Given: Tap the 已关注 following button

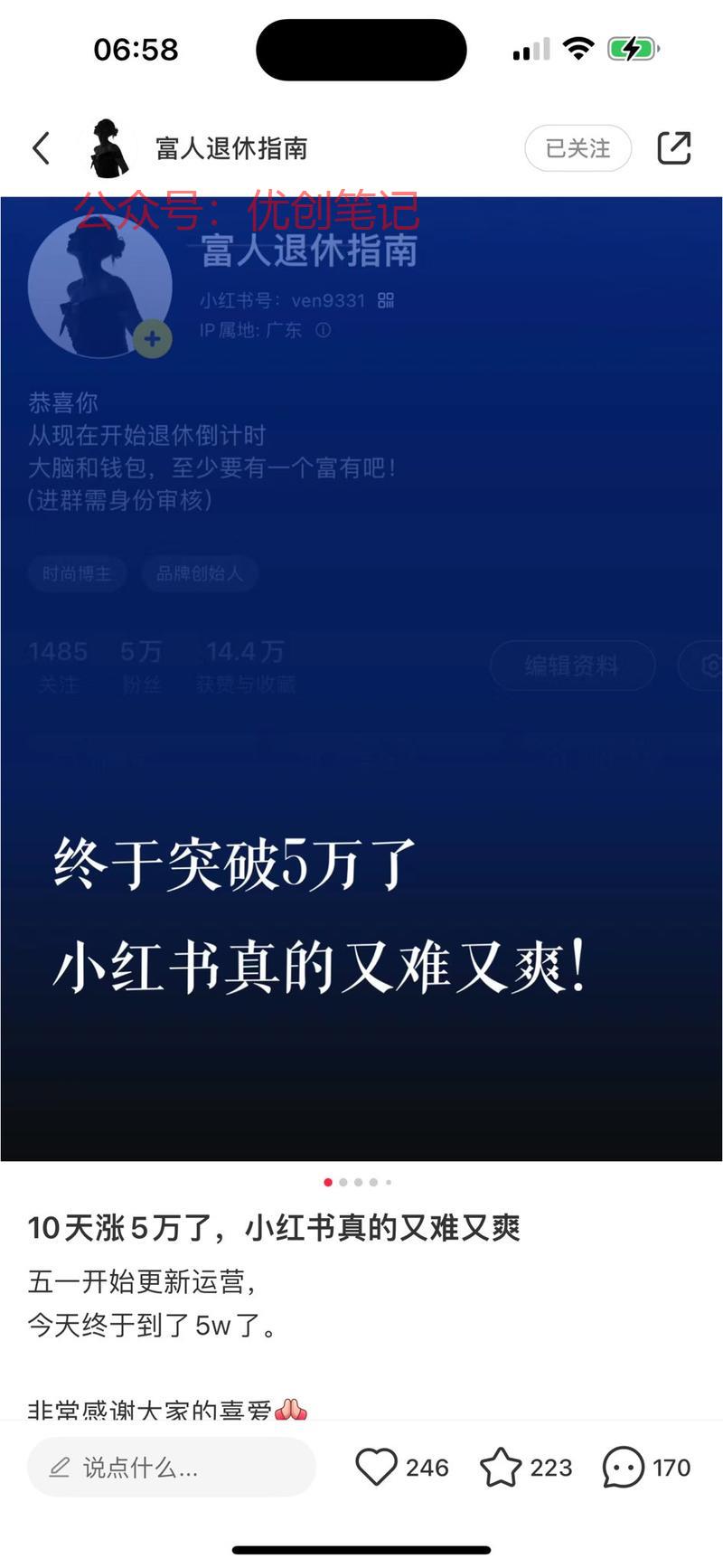Looking at the screenshot, I should coord(577,148).
